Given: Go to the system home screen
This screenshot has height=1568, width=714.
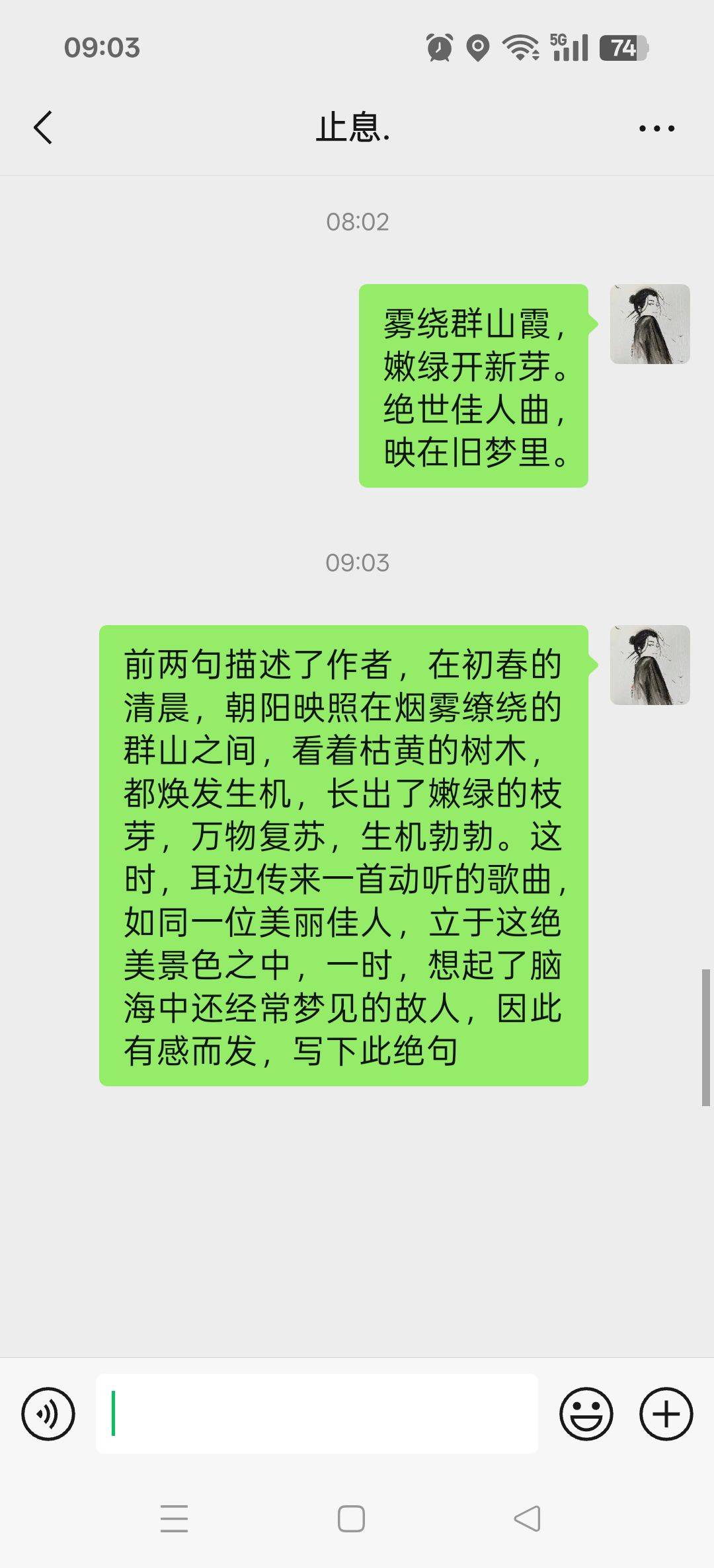Looking at the screenshot, I should pos(351,1518).
